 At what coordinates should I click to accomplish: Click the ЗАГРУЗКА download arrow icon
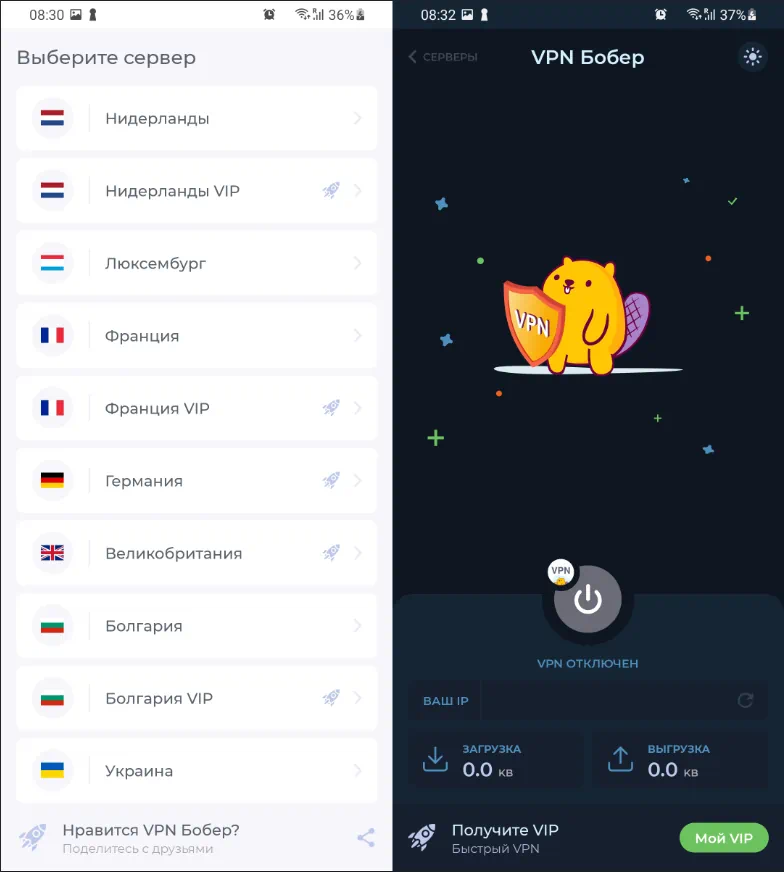(435, 760)
